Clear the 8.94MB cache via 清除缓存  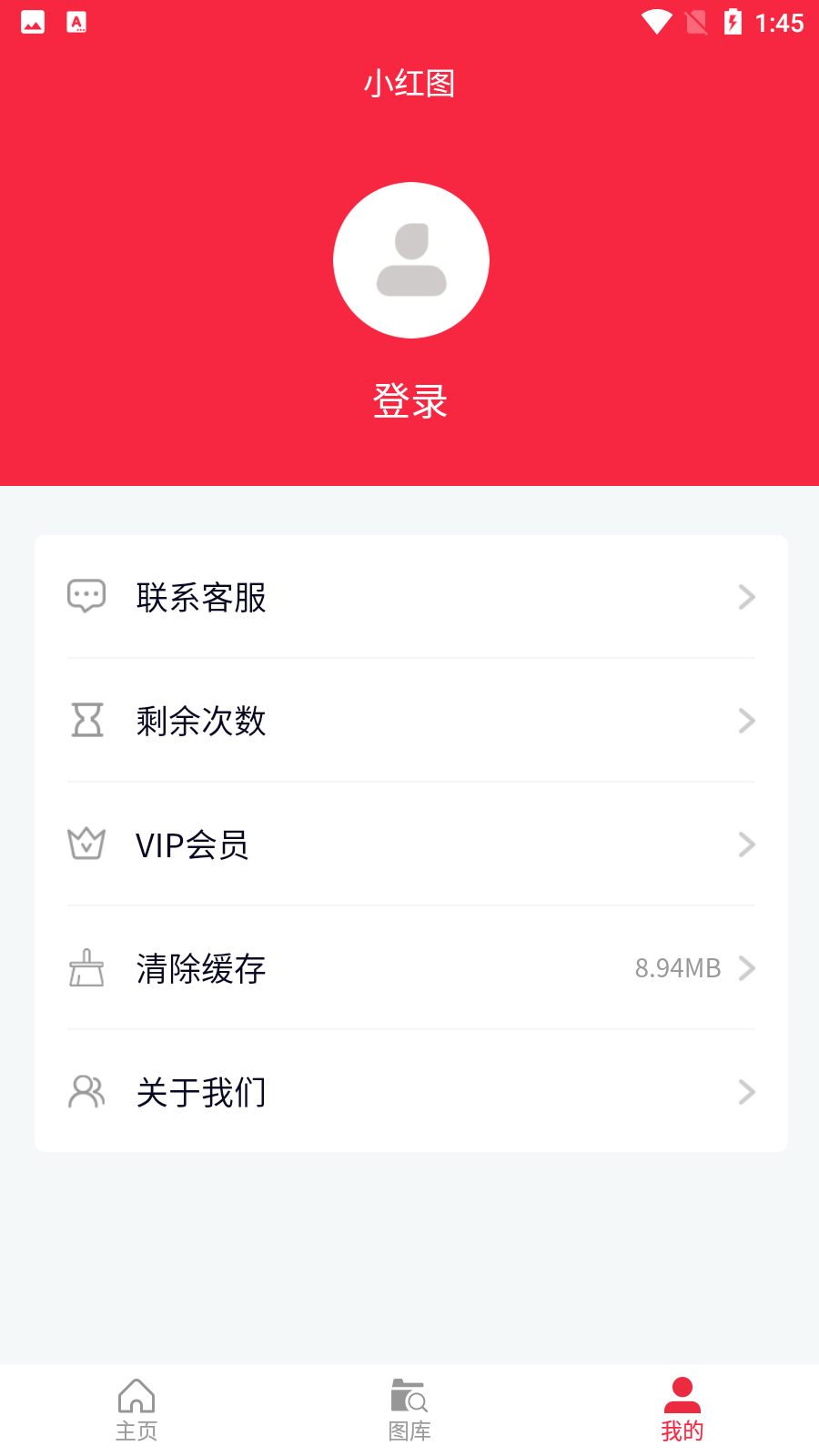click(411, 968)
